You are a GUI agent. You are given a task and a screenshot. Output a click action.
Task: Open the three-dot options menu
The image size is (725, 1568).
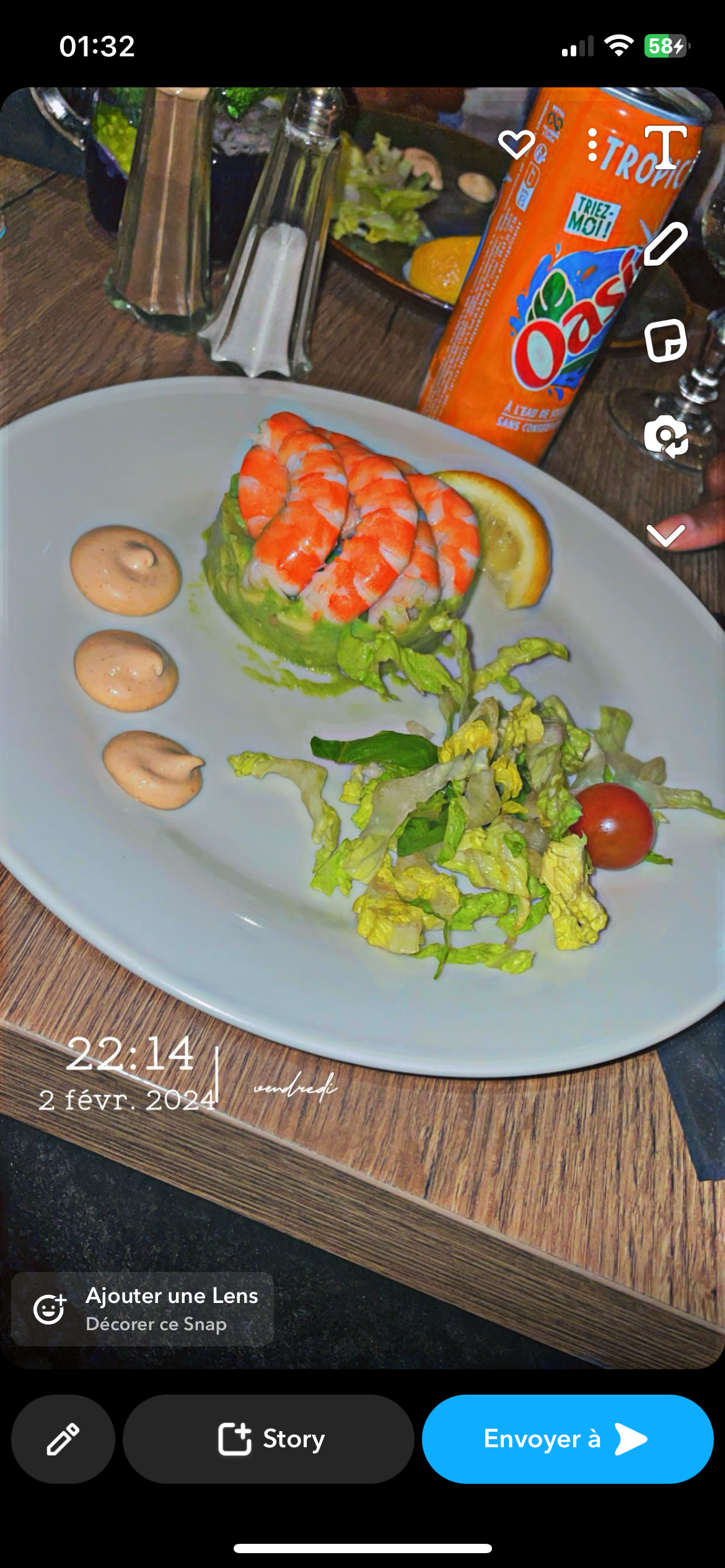[x=592, y=145]
